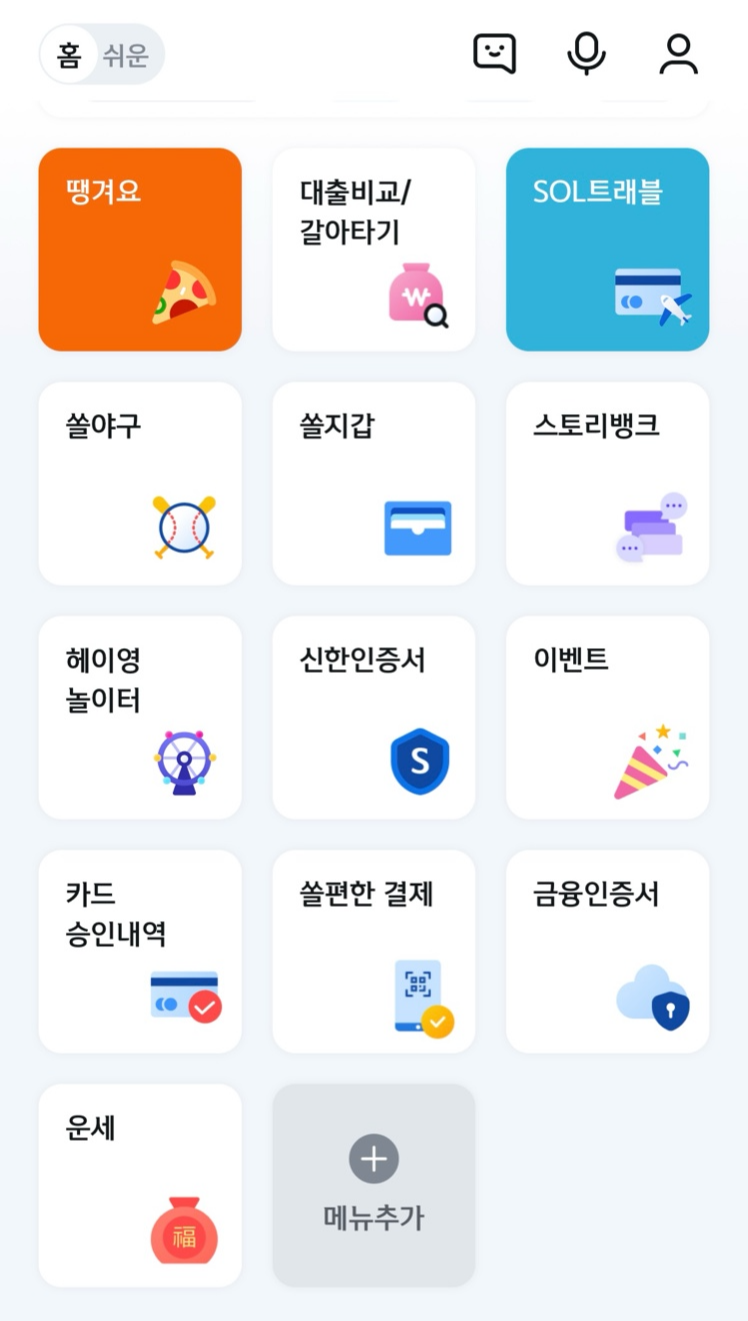Screen dimensions: 748x1321
Task: Tap 메뉴추가 to add a menu
Action: click(x=373, y=1184)
